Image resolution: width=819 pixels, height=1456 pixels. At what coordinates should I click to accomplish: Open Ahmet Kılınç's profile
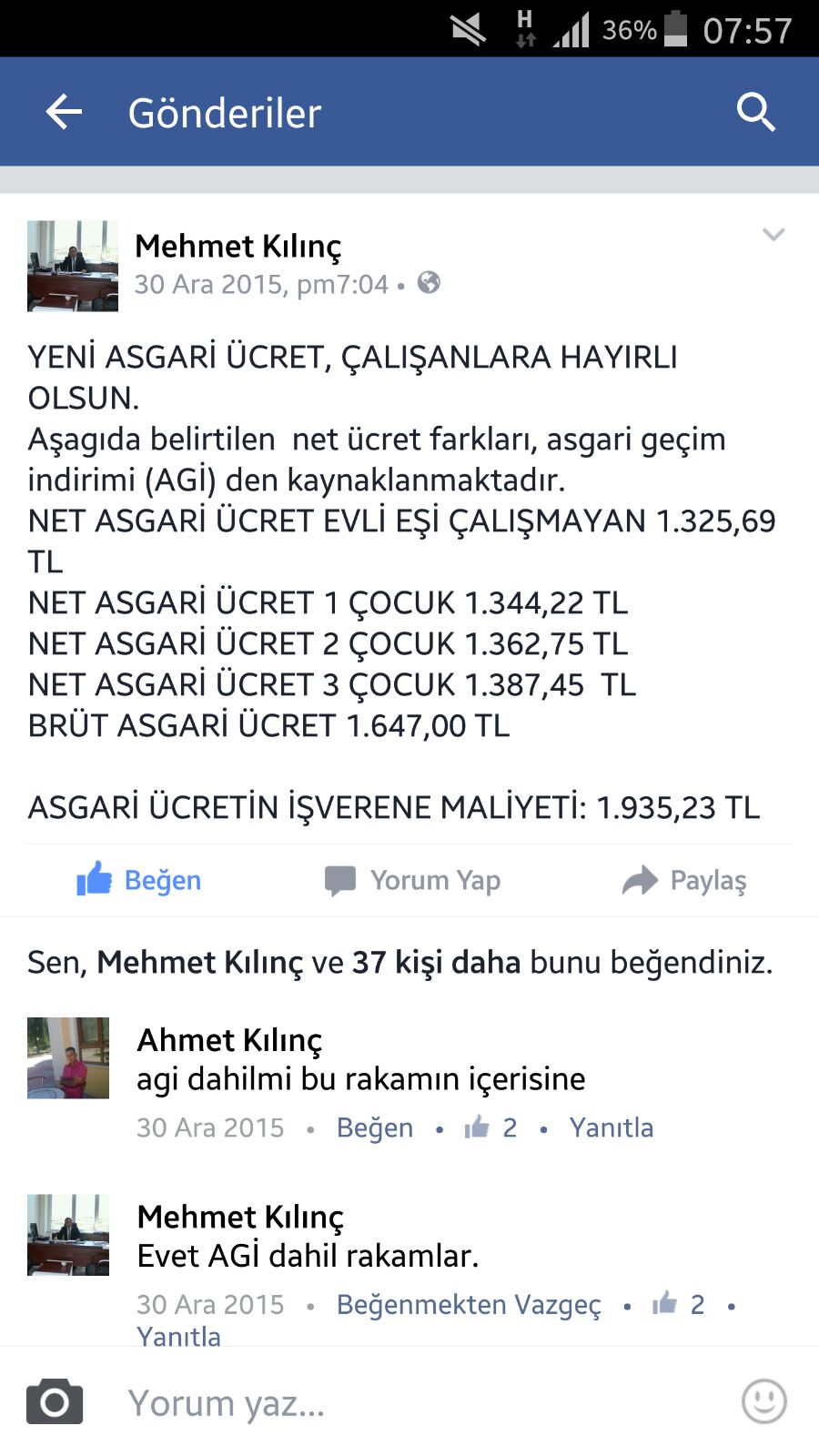(x=229, y=1040)
